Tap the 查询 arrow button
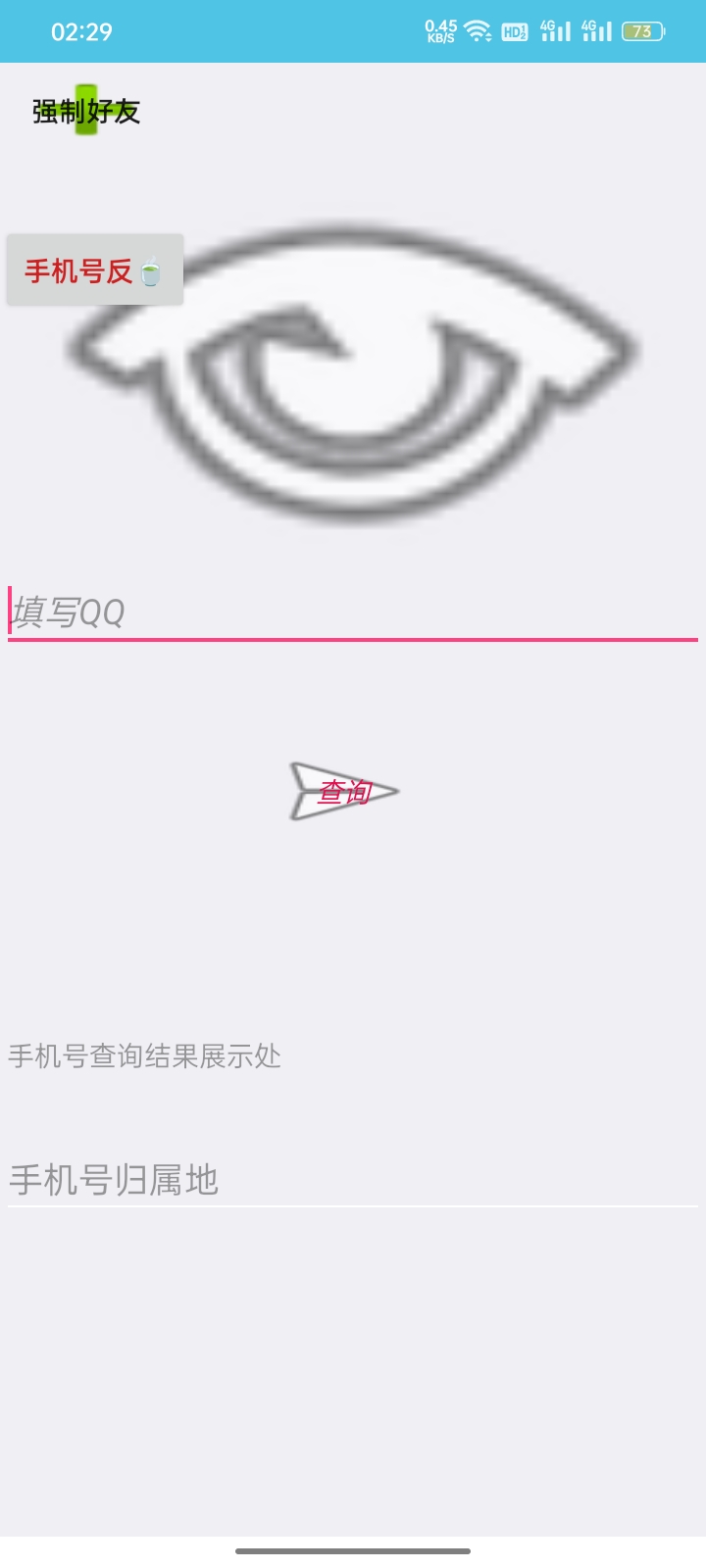Viewport: 706px width, 1568px height. 344,791
